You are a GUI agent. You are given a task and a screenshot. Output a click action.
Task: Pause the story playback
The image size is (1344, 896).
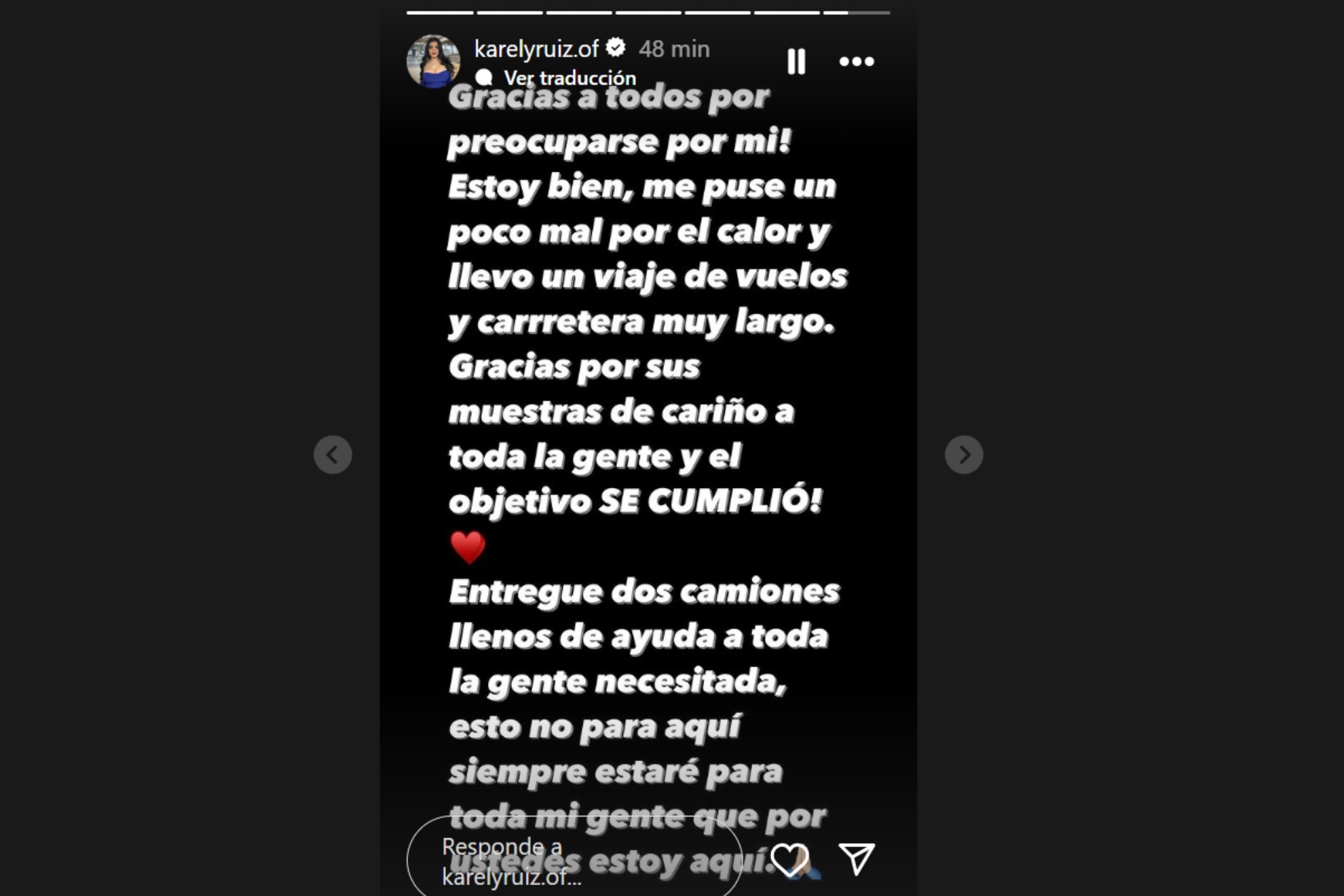pyautogui.click(x=796, y=62)
